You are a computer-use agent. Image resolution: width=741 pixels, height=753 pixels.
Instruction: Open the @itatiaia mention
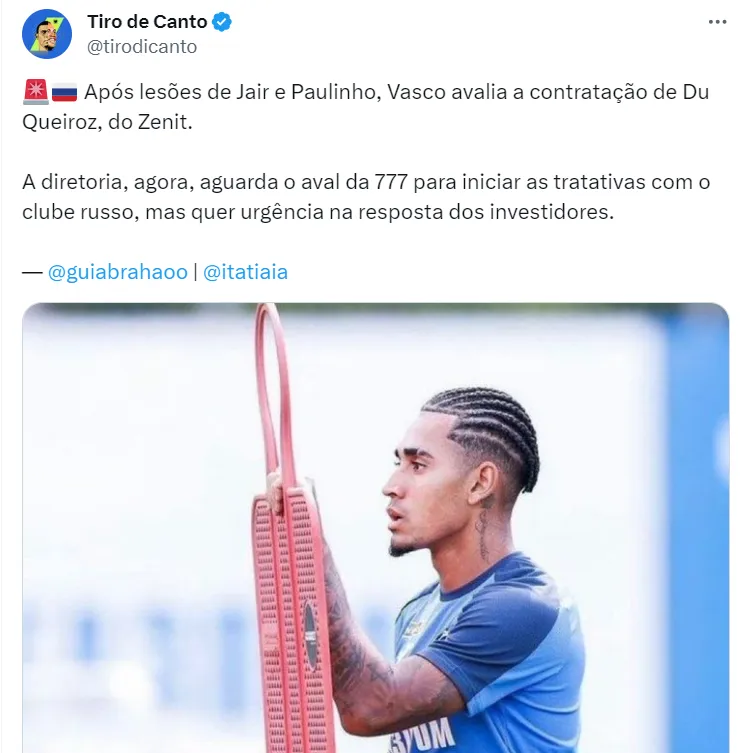click(245, 272)
